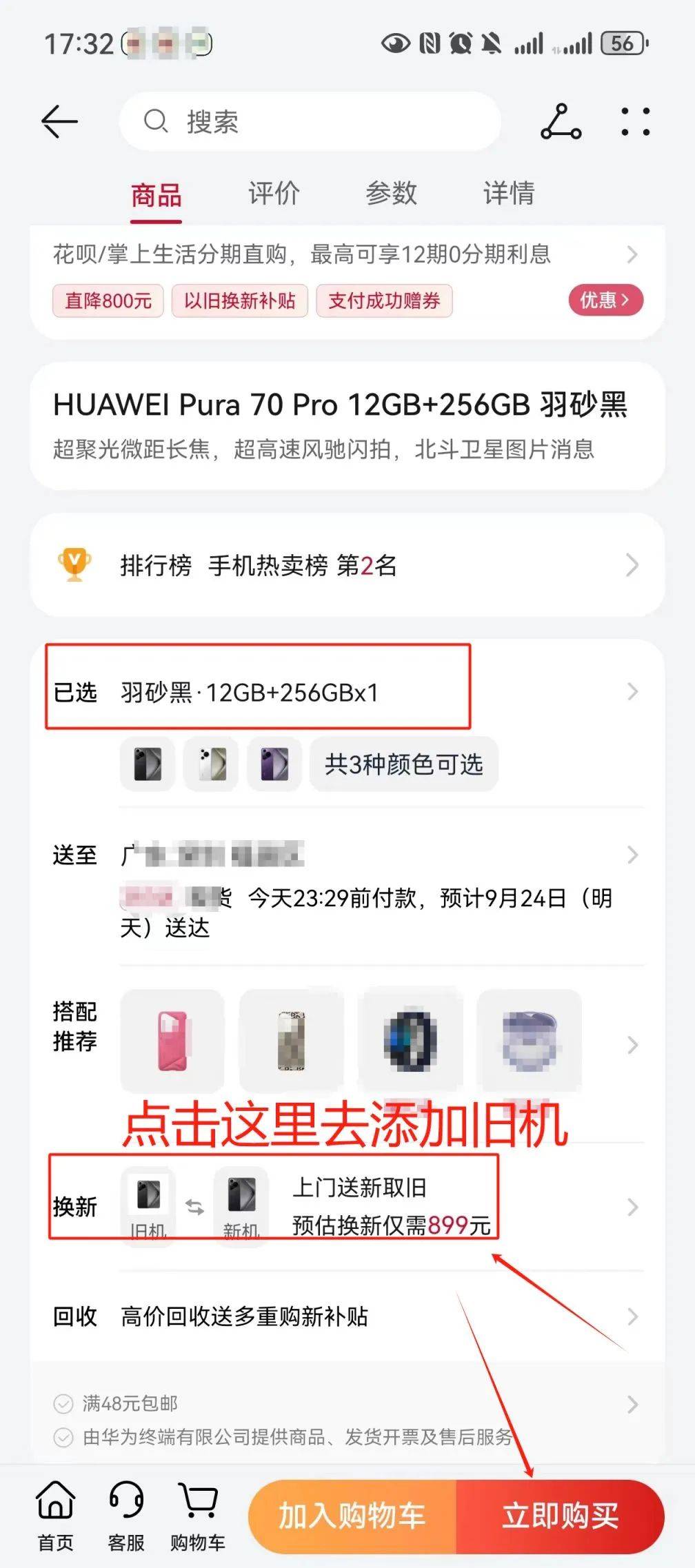The width and height of the screenshot is (695, 1568).
Task: Tap 立即购买 to buy now
Action: tap(560, 1516)
